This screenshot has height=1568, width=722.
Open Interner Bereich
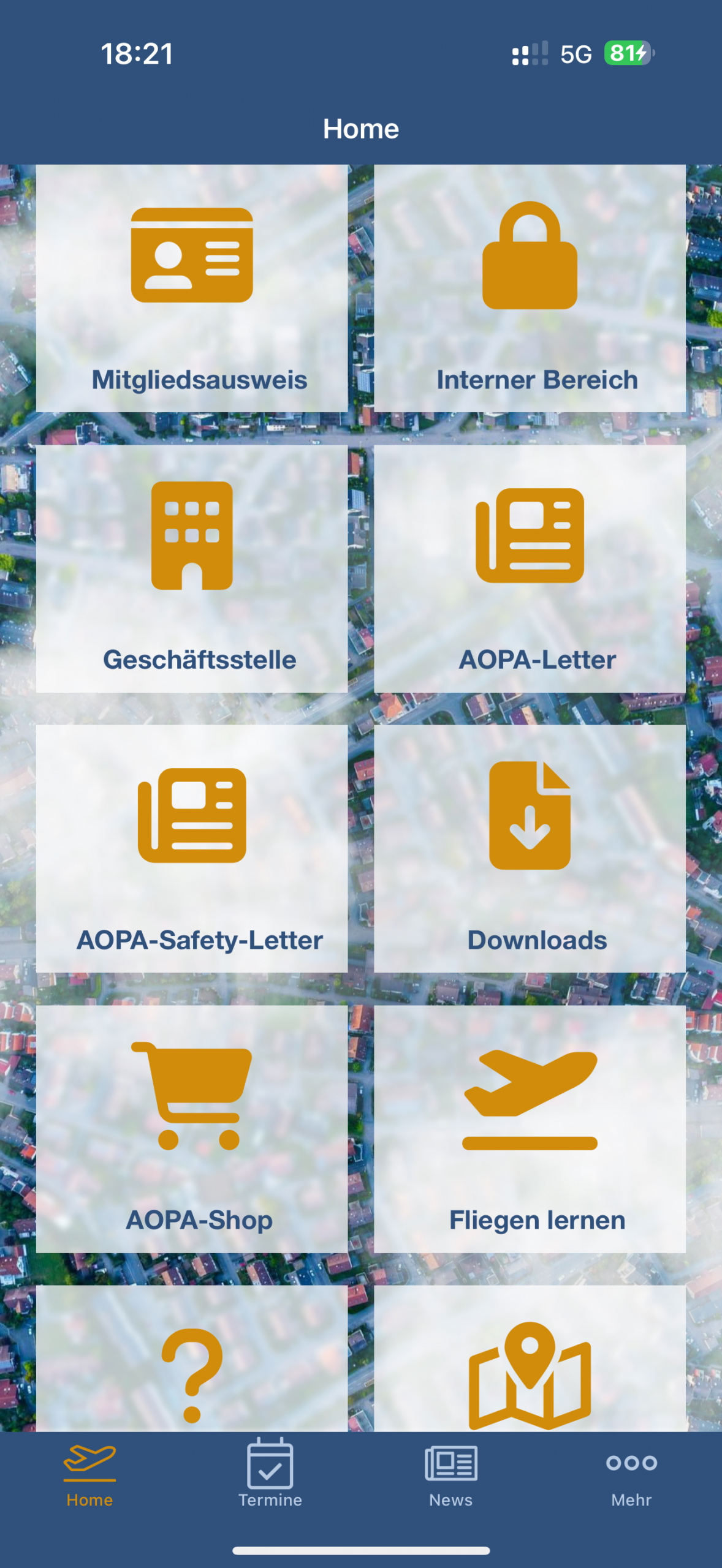click(530, 288)
